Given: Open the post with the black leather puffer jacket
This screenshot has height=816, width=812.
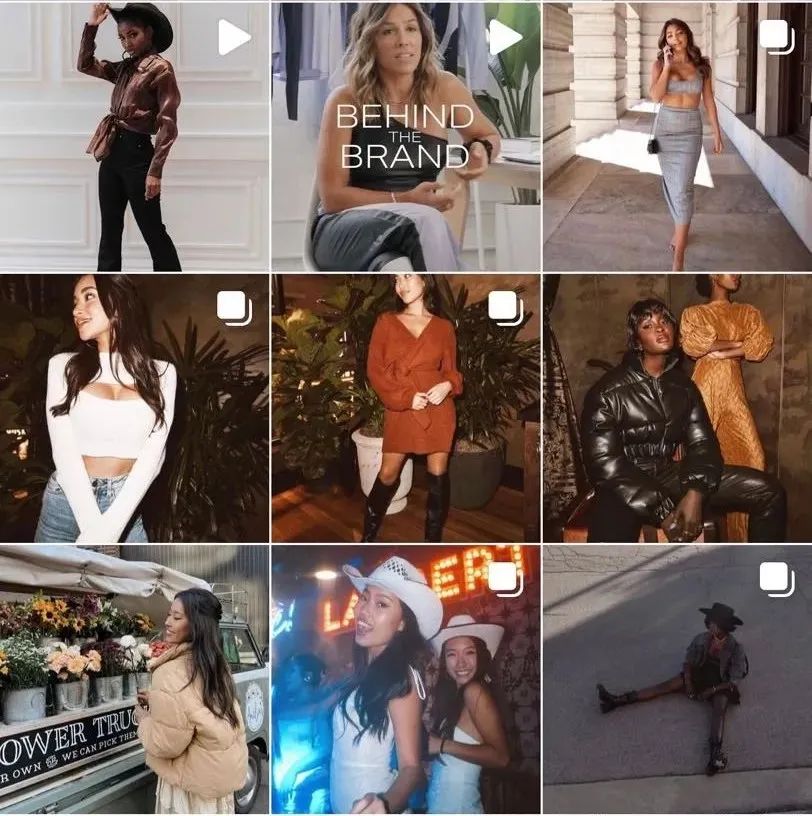Looking at the screenshot, I should point(677,408).
